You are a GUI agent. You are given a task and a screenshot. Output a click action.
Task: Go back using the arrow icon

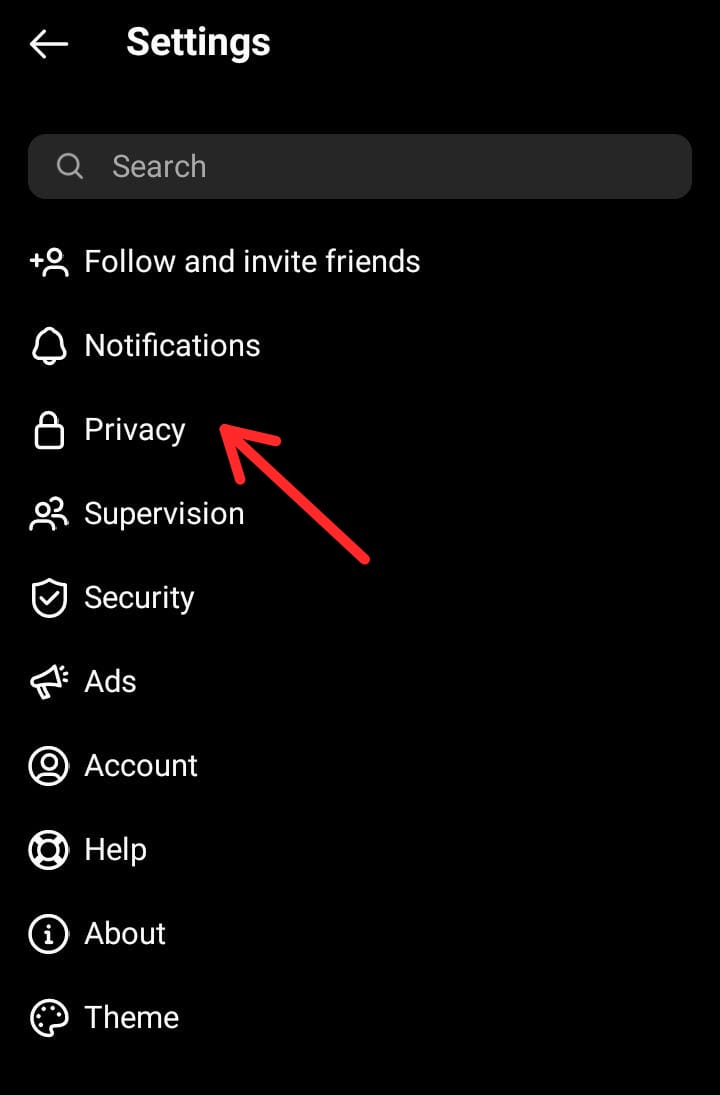coord(48,44)
